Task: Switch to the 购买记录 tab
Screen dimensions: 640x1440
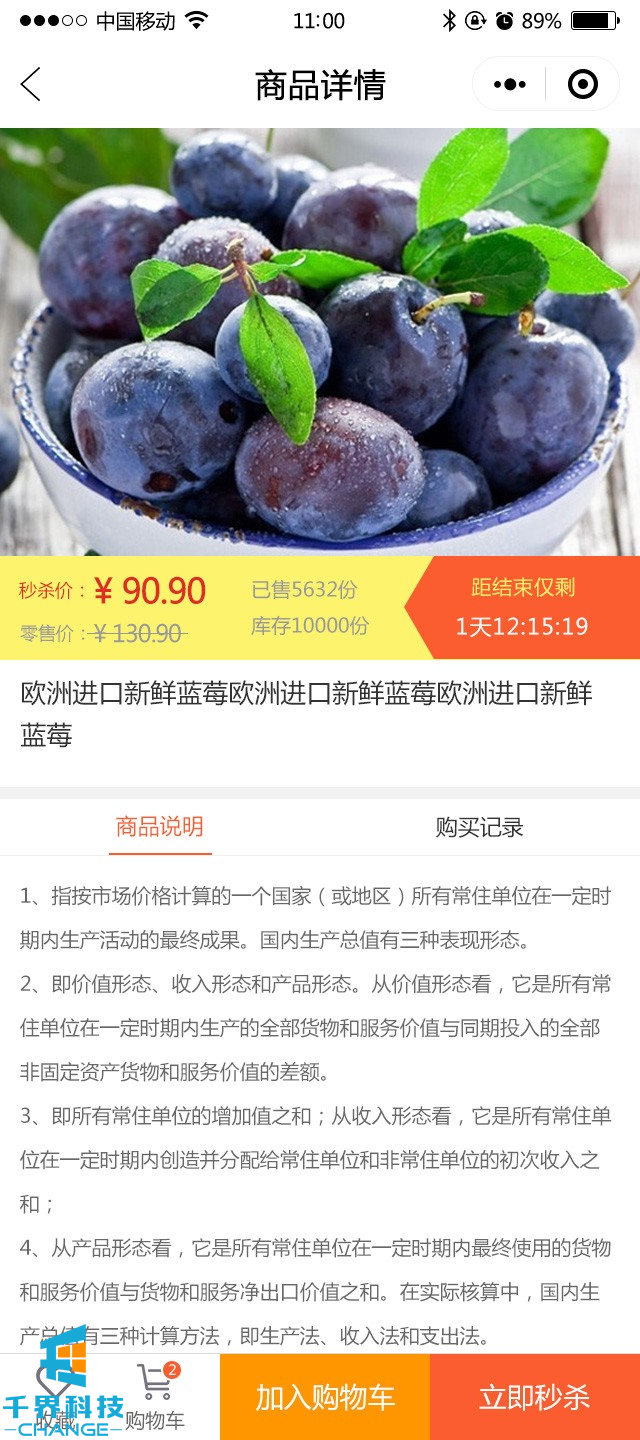Action: [479, 827]
